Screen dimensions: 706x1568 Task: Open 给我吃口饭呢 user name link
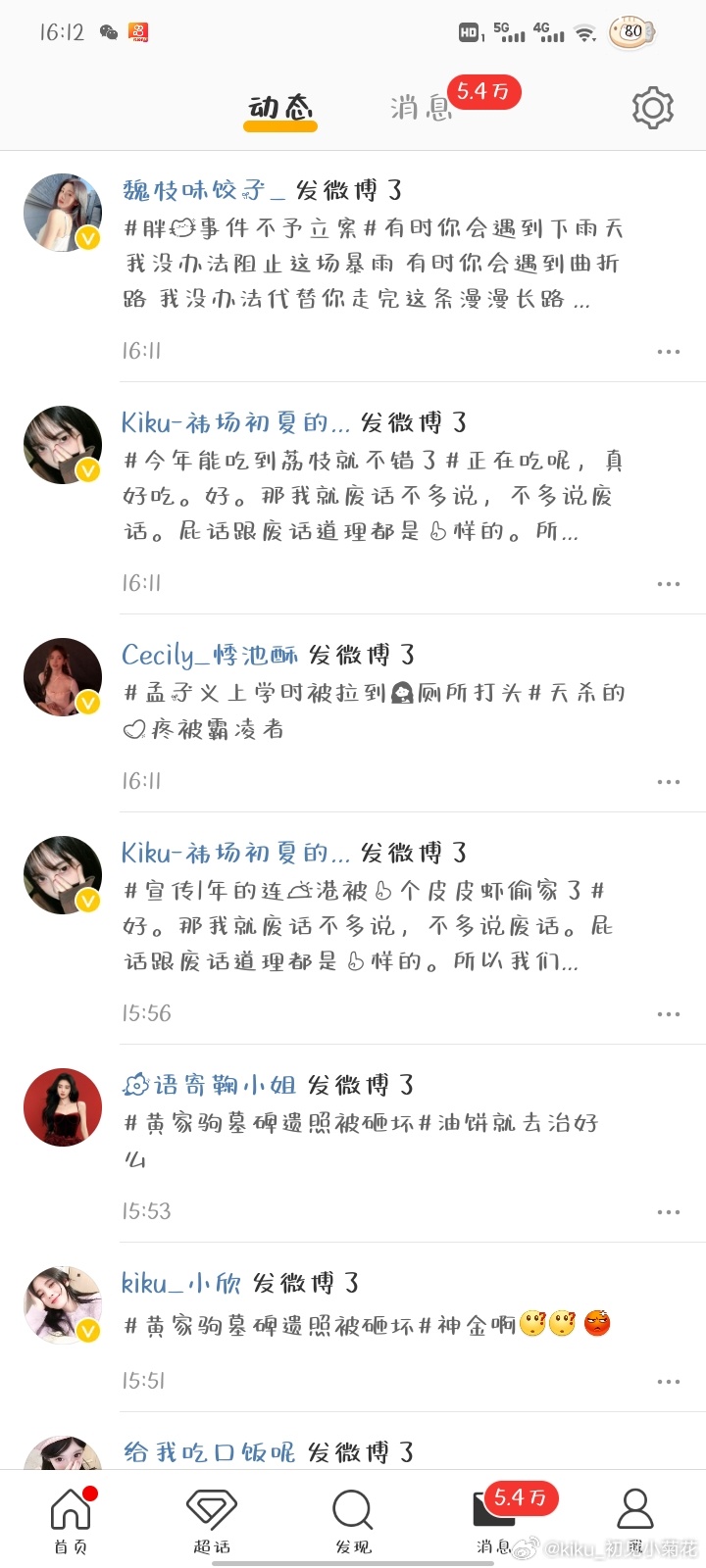pos(209,1452)
